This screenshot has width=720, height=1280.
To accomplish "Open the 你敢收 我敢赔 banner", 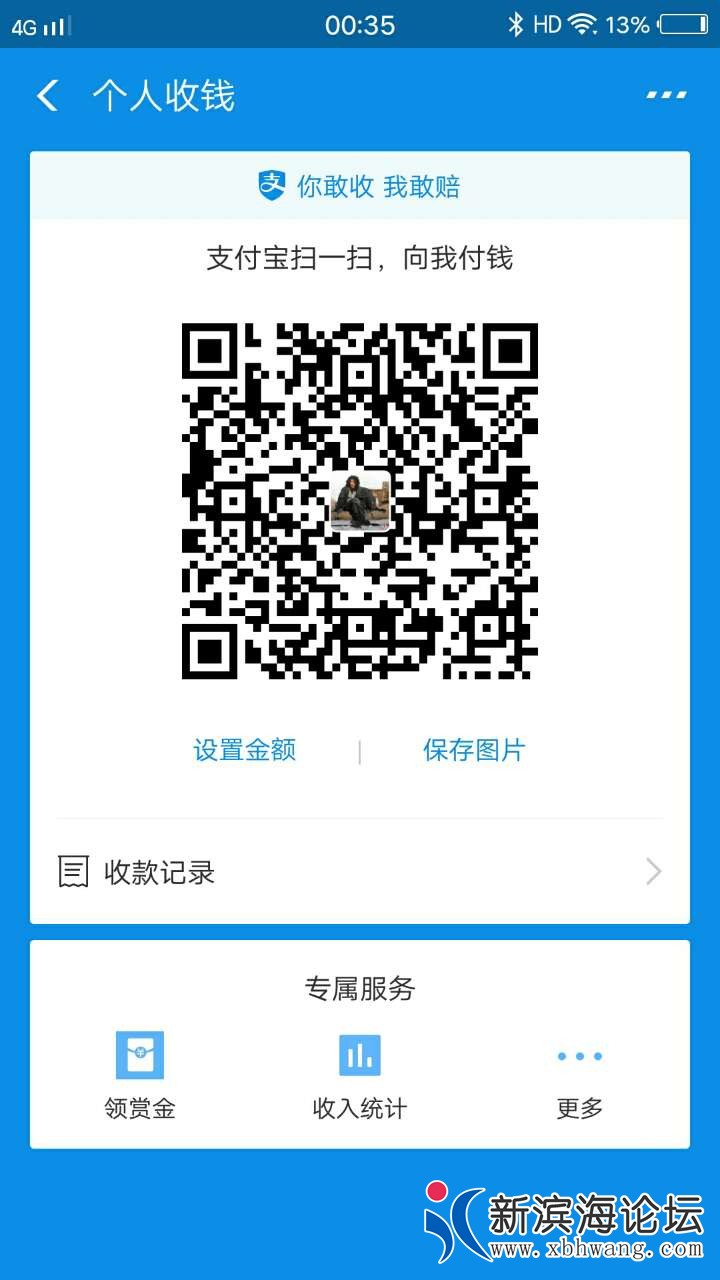I will (x=360, y=186).
